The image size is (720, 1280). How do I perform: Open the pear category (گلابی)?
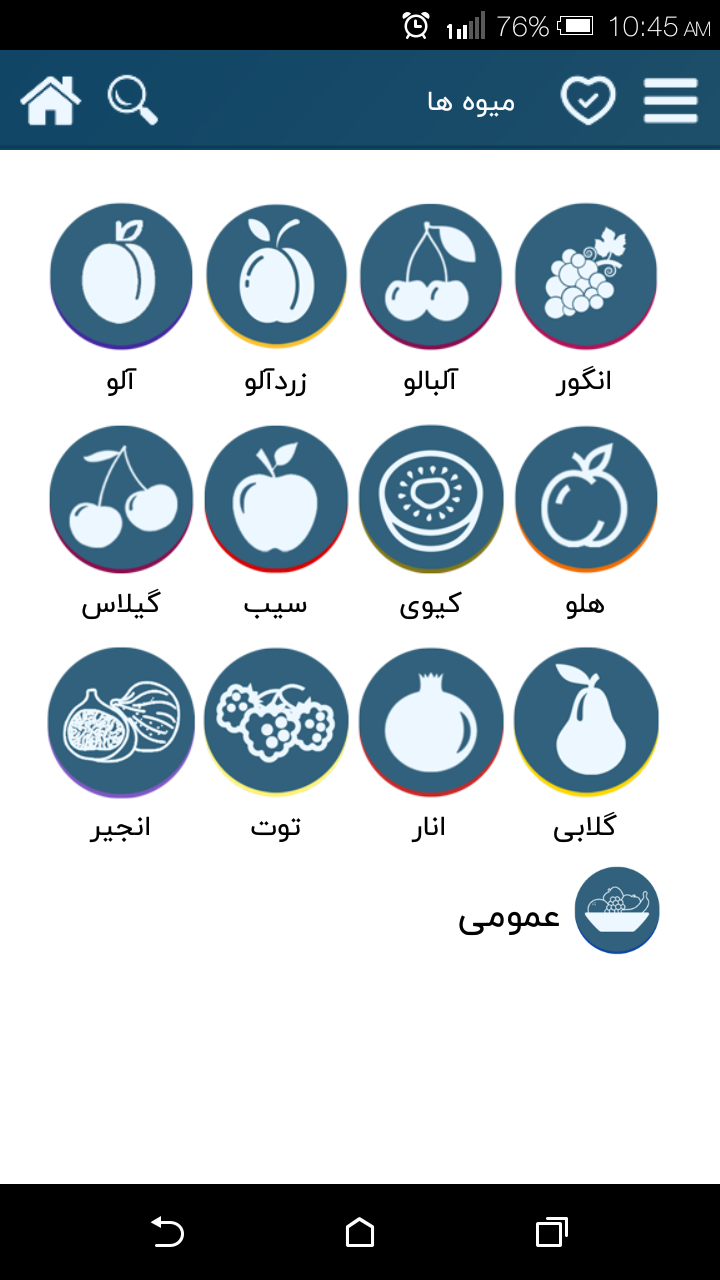point(586,722)
